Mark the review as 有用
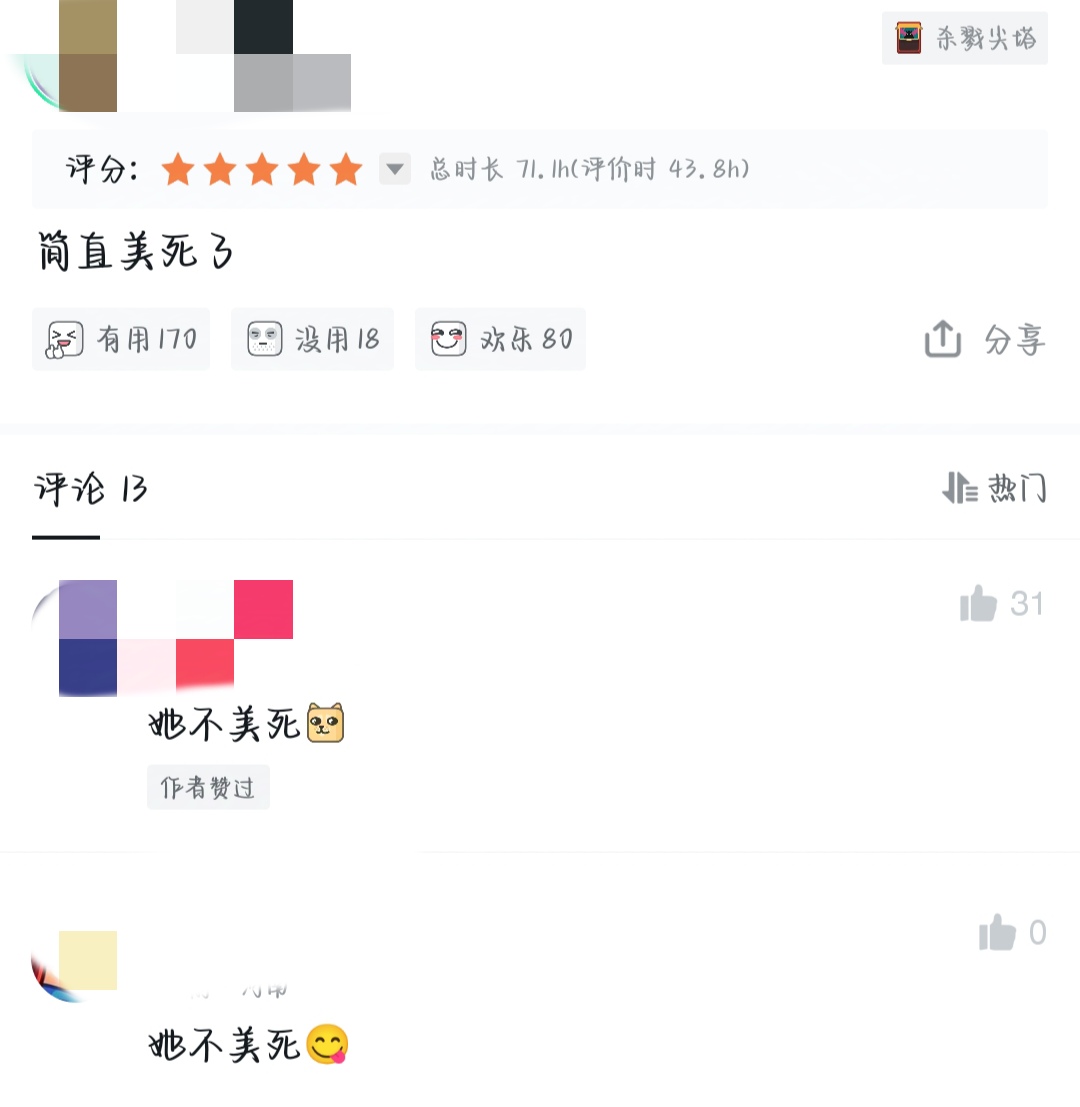This screenshot has width=1080, height=1107. (121, 340)
